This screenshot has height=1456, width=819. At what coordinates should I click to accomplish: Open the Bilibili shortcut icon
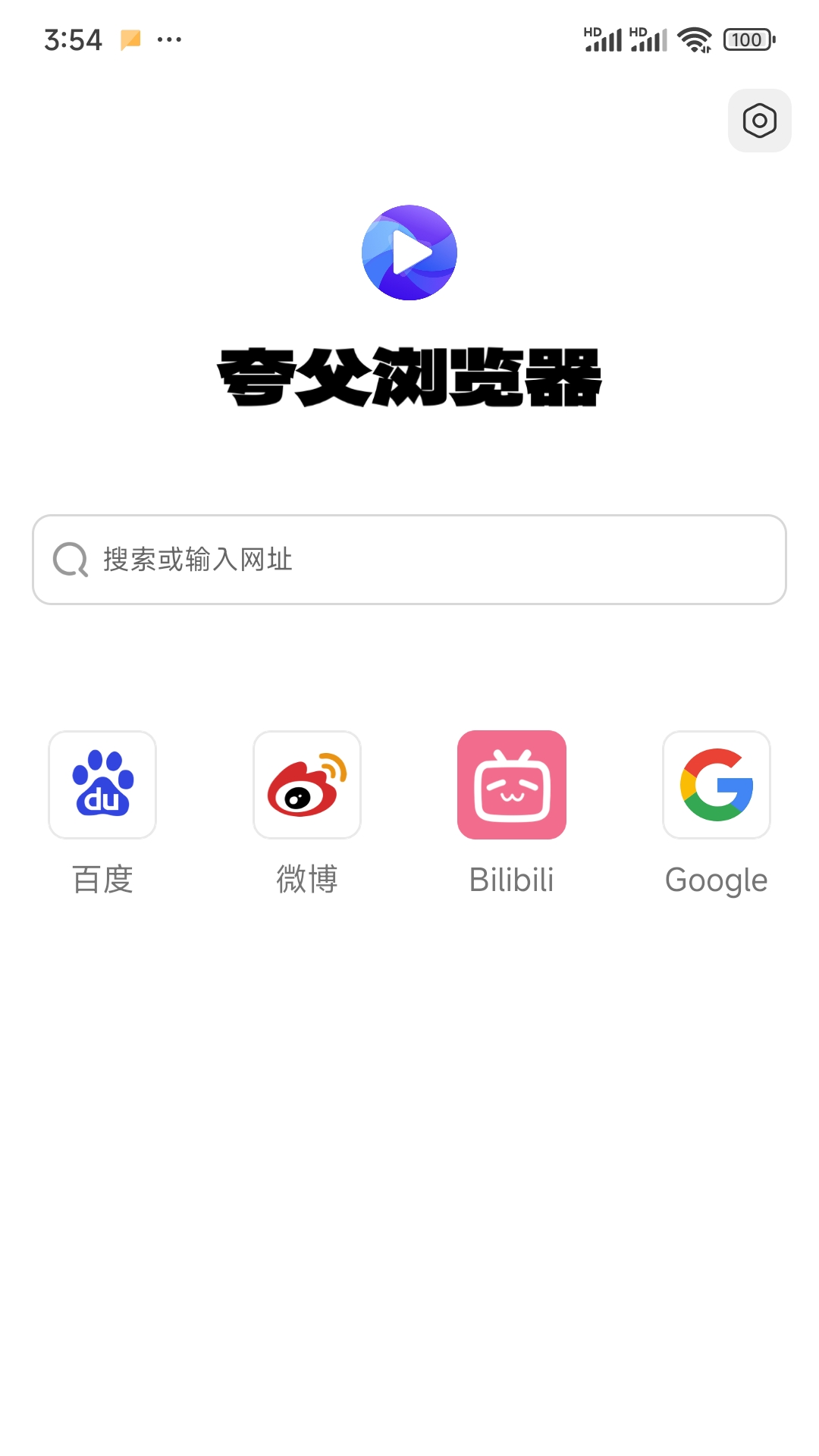[512, 785]
